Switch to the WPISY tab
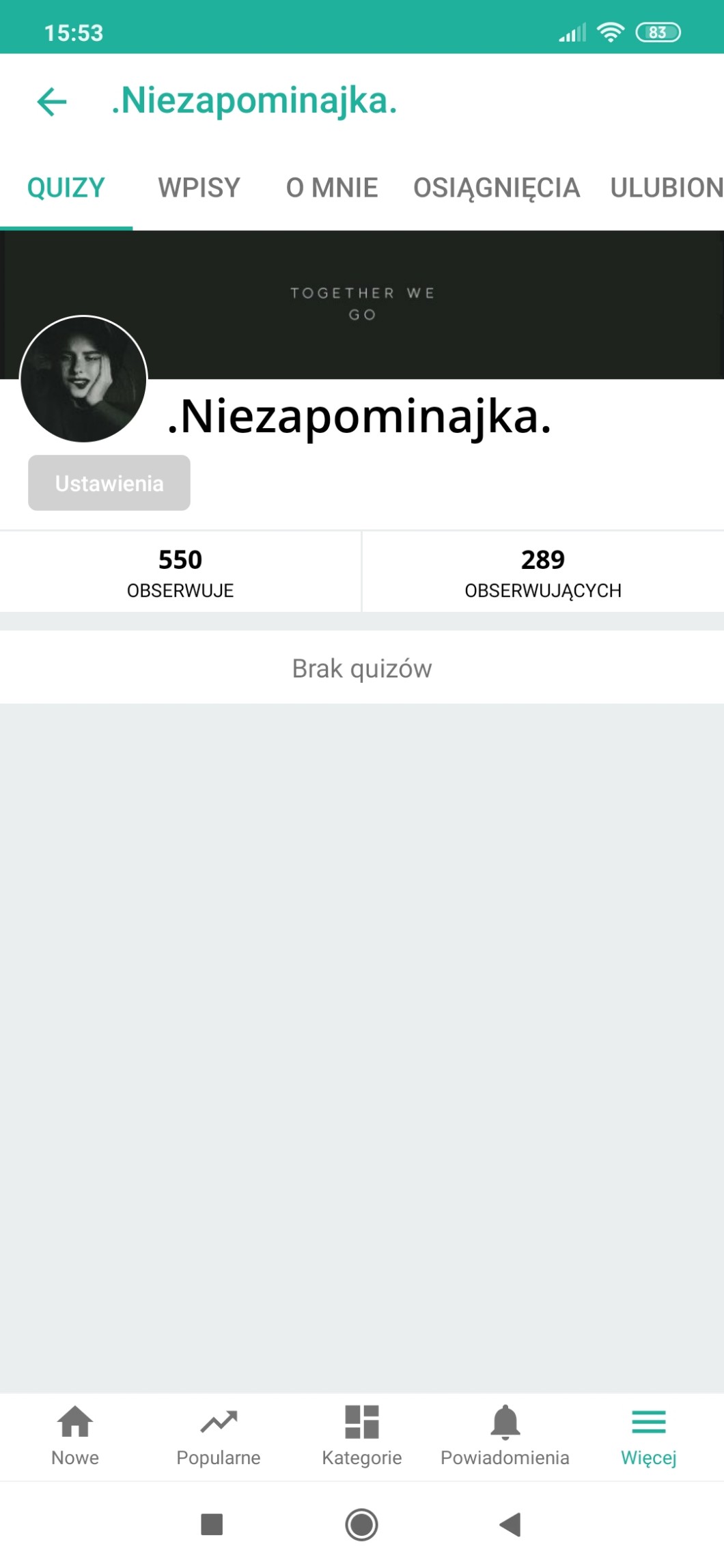 (199, 188)
